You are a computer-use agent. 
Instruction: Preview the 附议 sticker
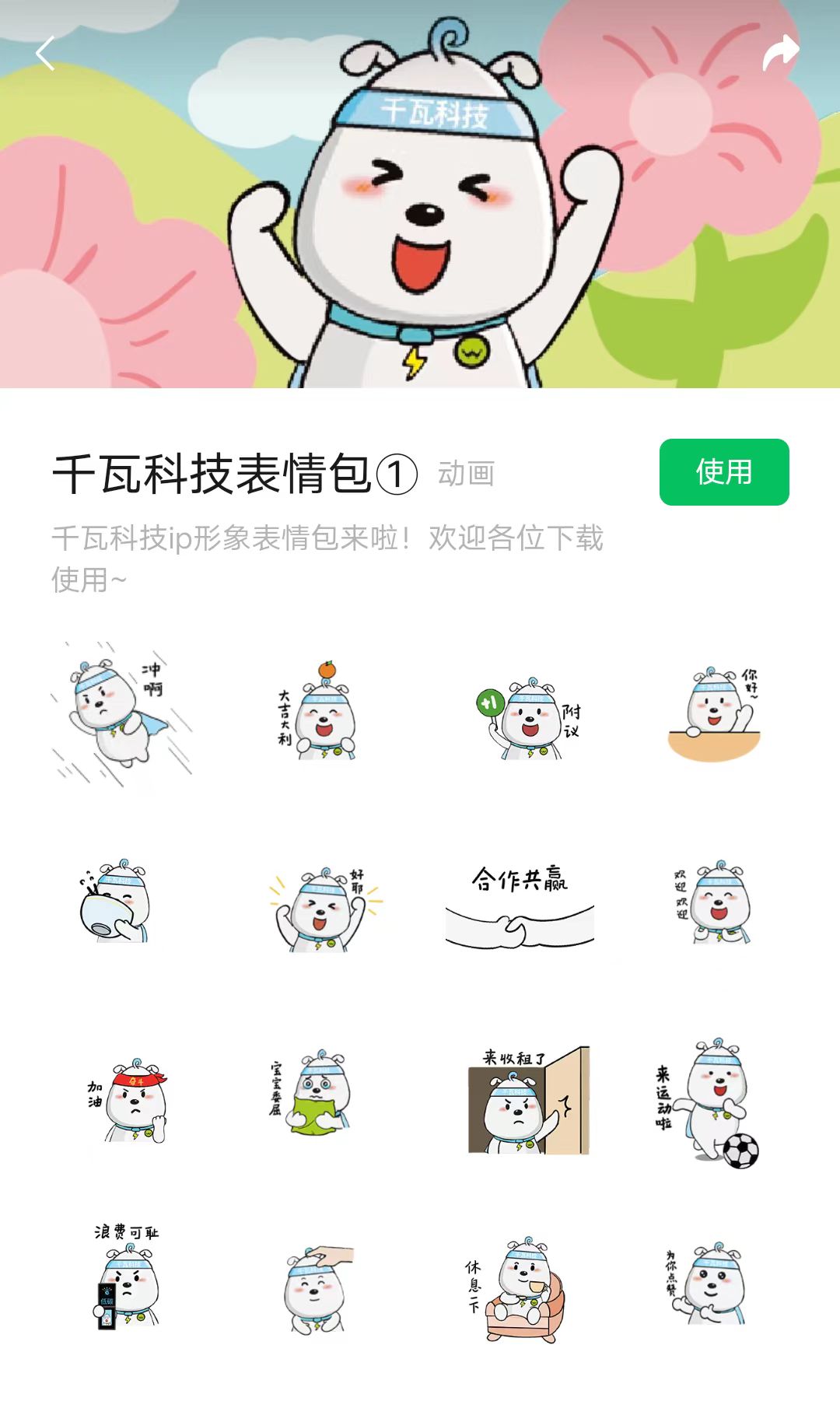[x=529, y=717]
